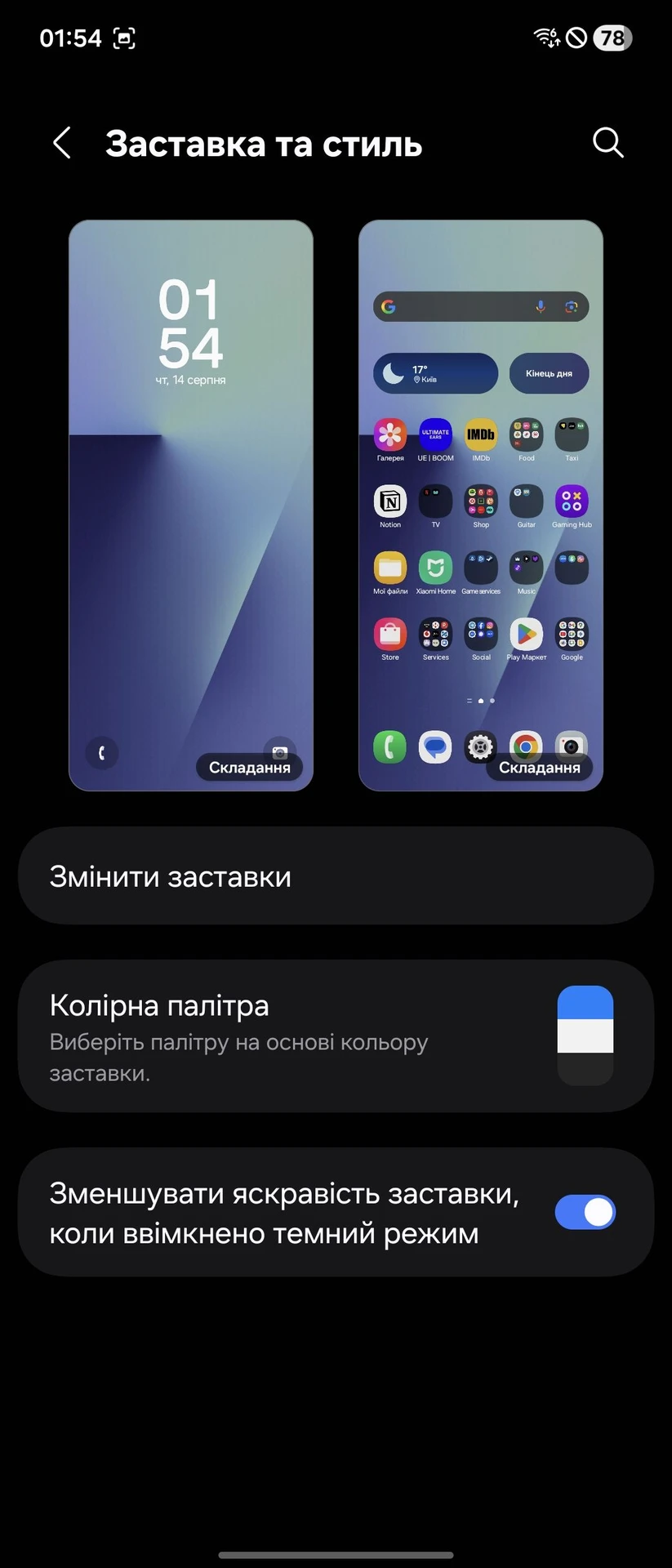Open the home screen preview
672x1568 pixels.
[x=480, y=505]
